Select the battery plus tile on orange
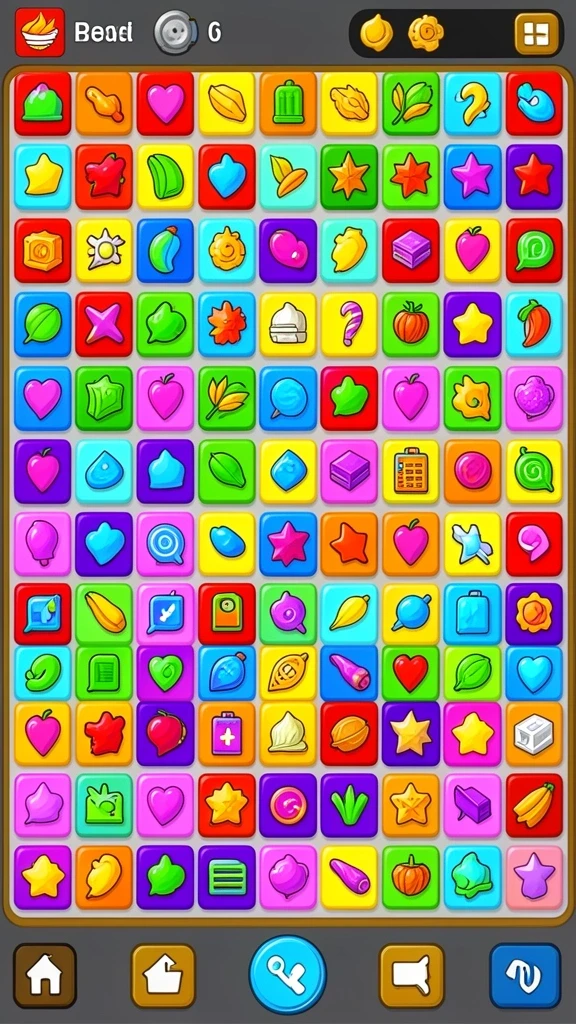 (227, 733)
